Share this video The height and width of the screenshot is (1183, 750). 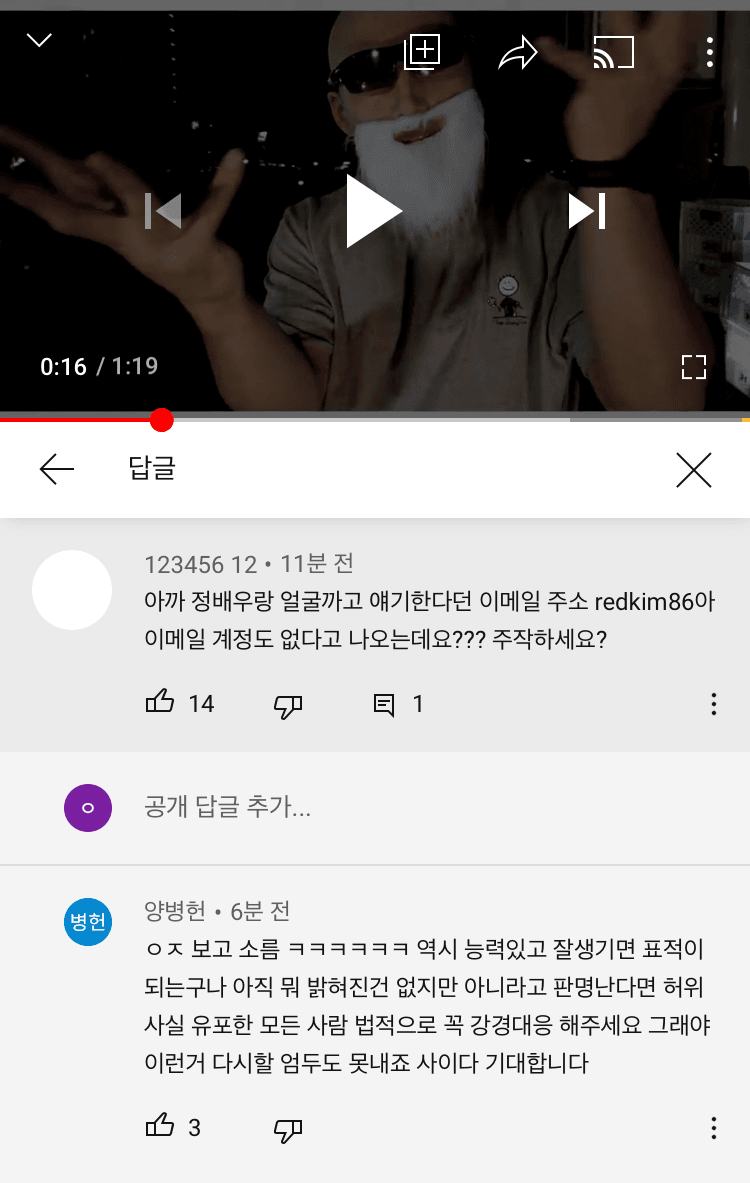[x=518, y=53]
